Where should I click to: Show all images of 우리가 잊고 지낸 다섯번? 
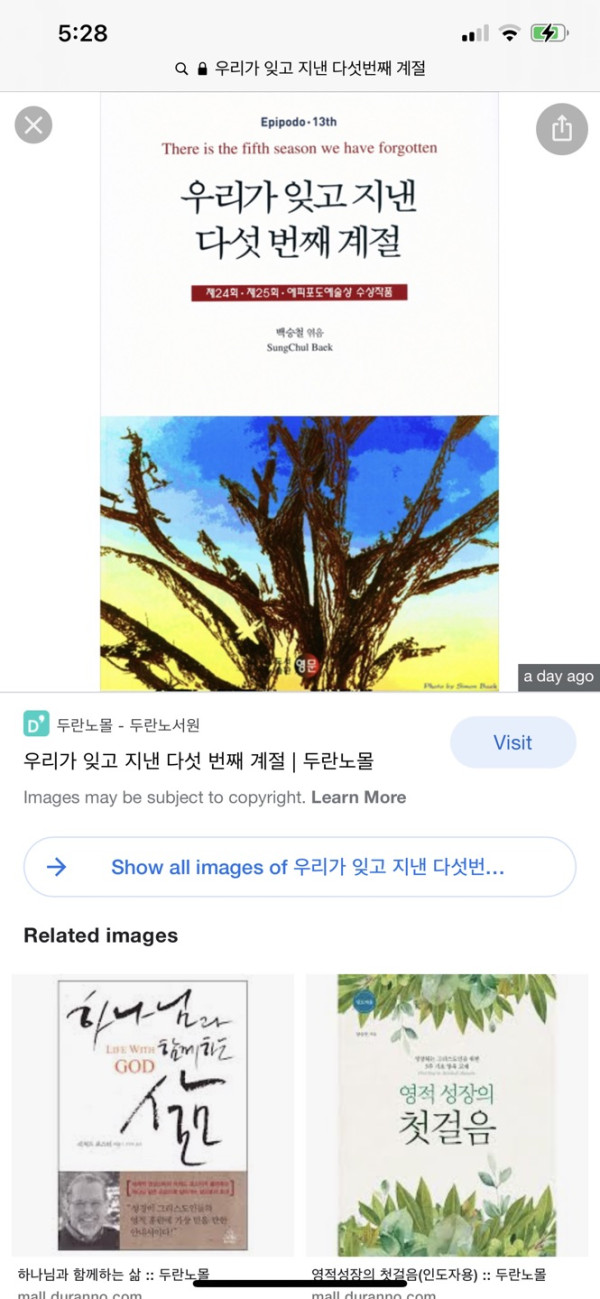point(300,867)
